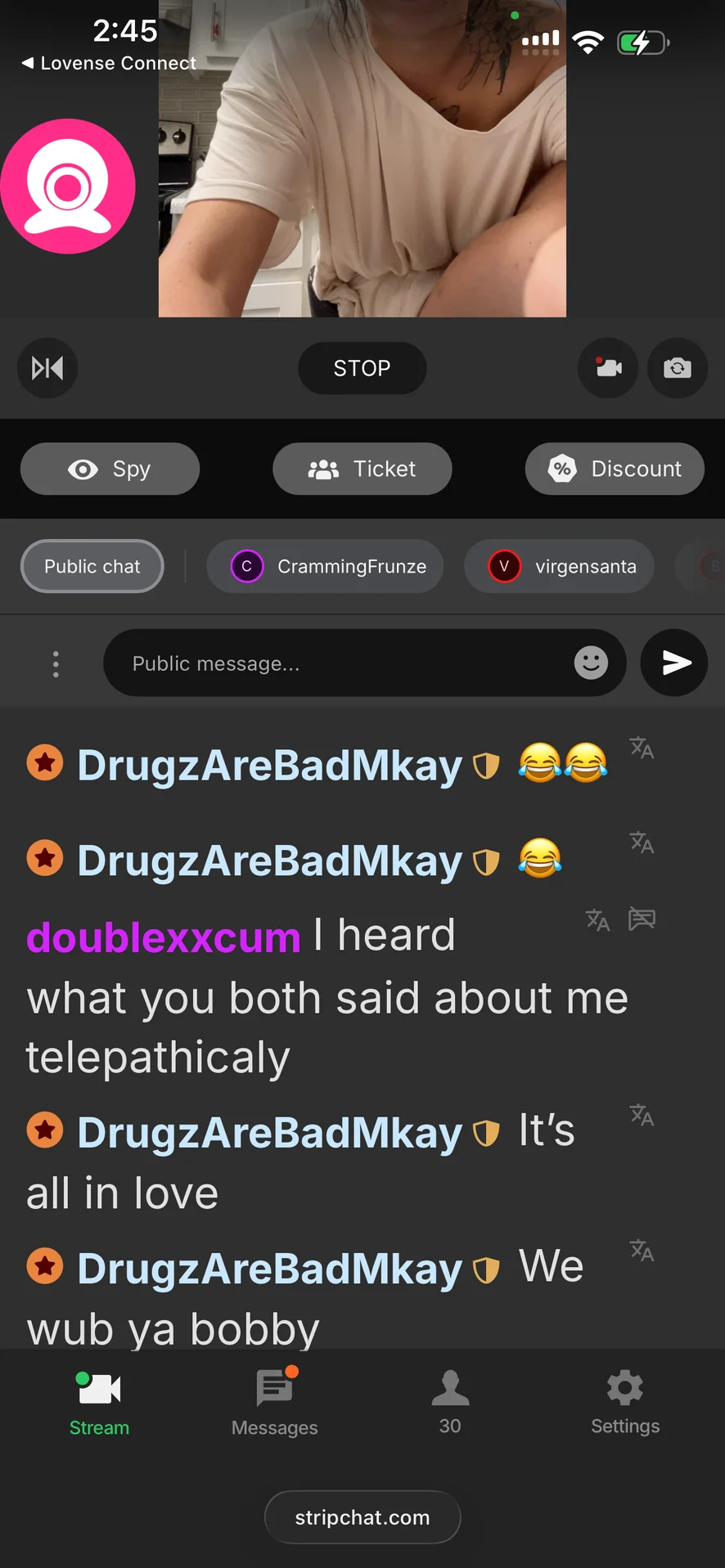Screen dimensions: 725x1568
Task: Return to Lovense Connect app
Action: pos(108,63)
